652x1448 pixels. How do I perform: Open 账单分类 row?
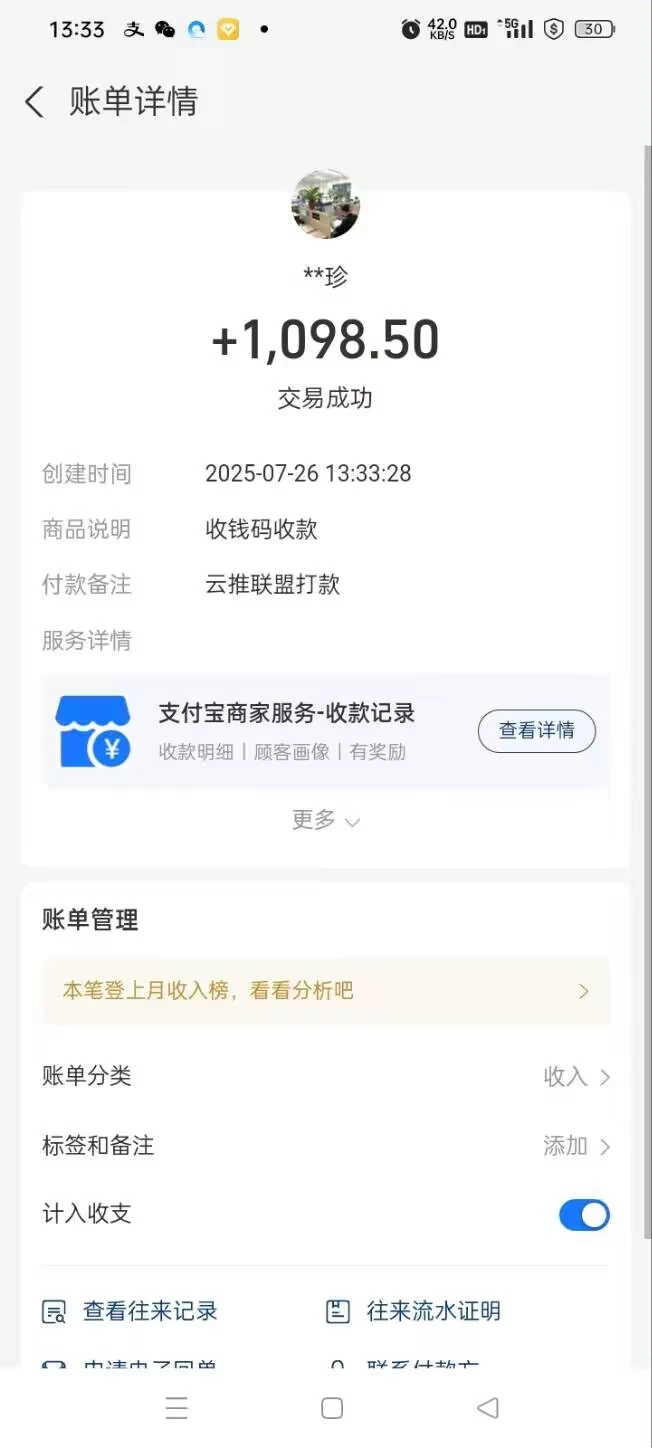(326, 1076)
